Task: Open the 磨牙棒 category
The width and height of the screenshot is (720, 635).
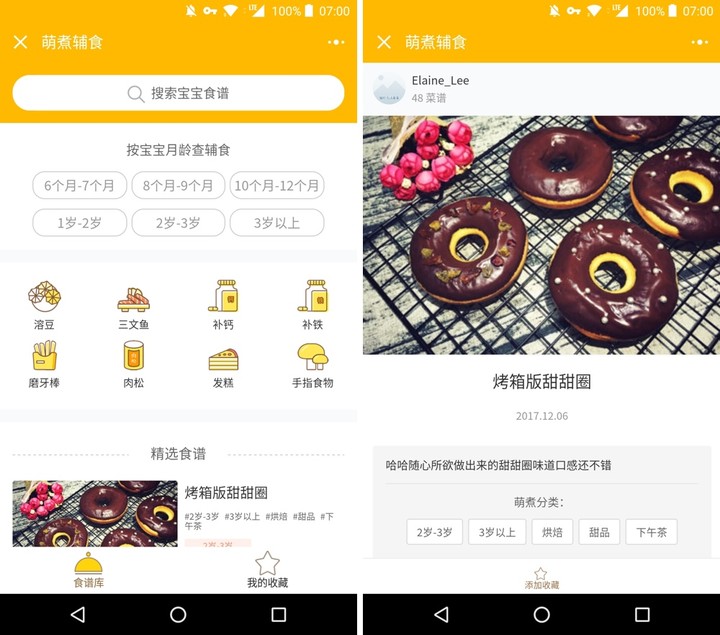Action: click(x=44, y=364)
